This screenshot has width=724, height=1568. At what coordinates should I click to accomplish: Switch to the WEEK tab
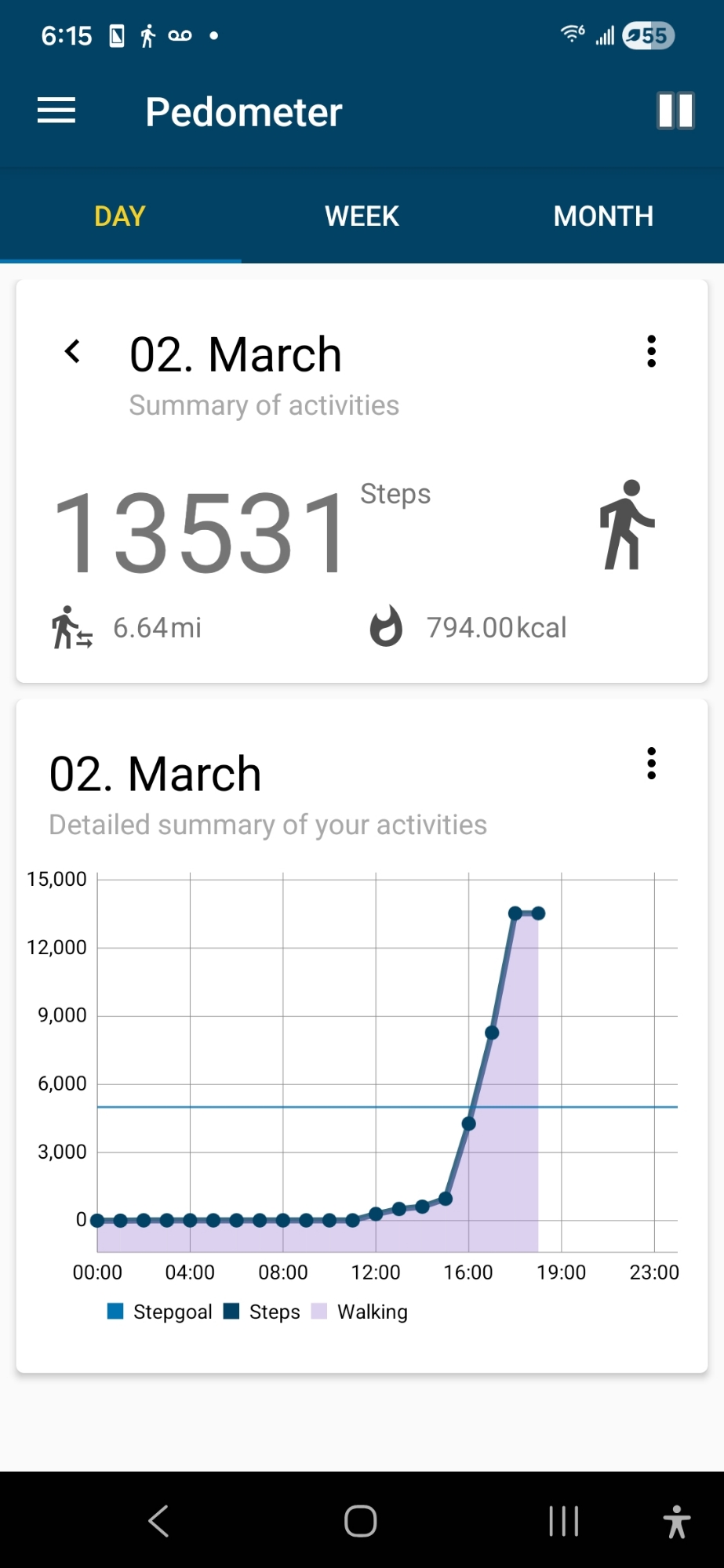362,216
